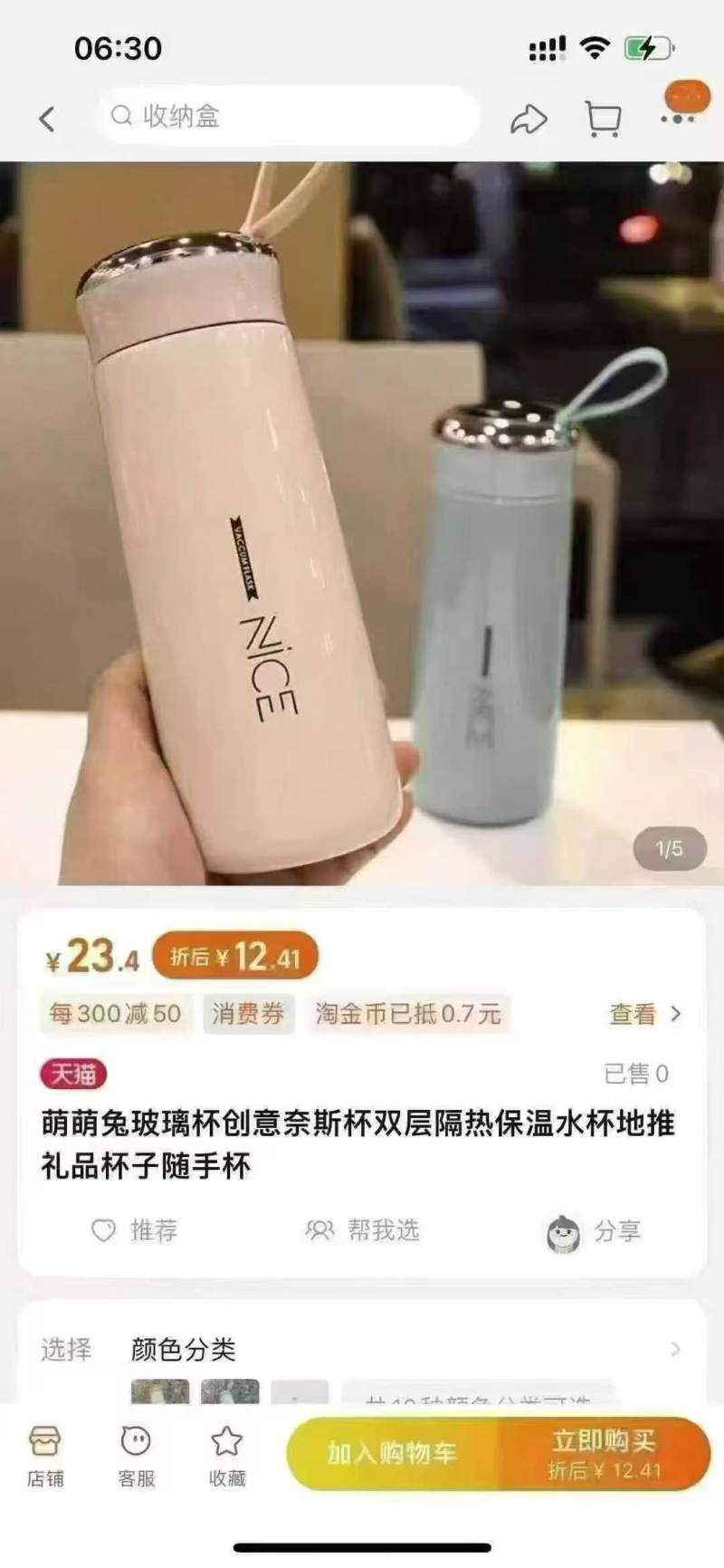This screenshot has height=1568, width=724.
Task: Add the item to 收藏 favorites
Action: point(227,1455)
